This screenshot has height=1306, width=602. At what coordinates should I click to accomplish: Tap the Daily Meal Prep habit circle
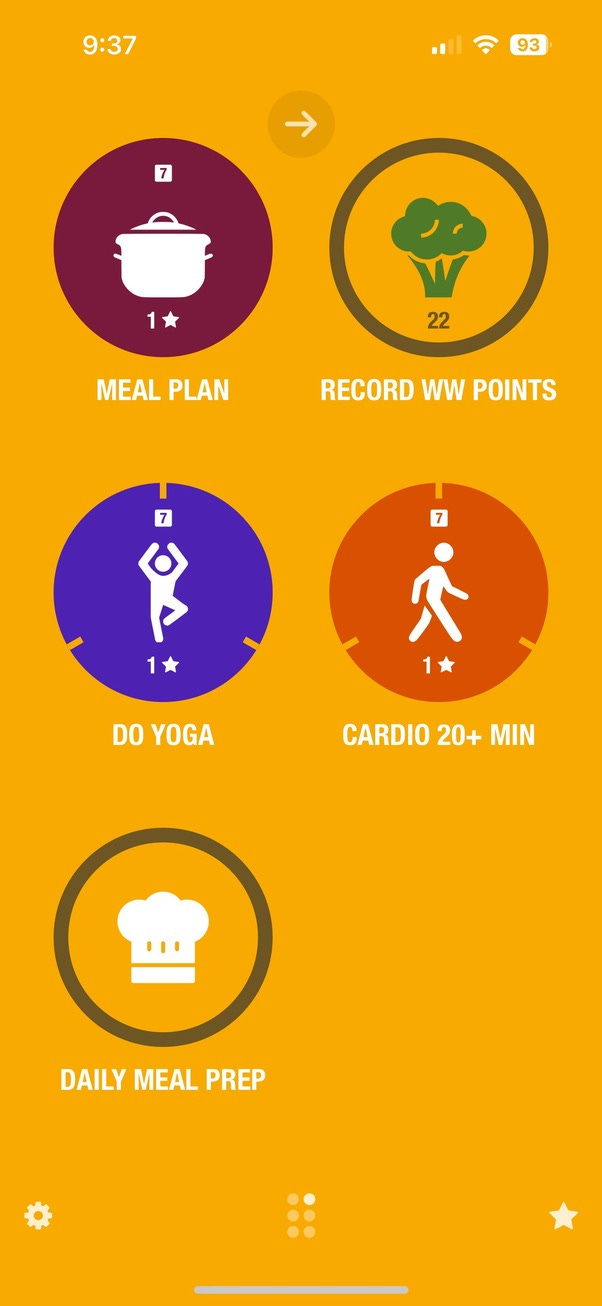pos(163,937)
